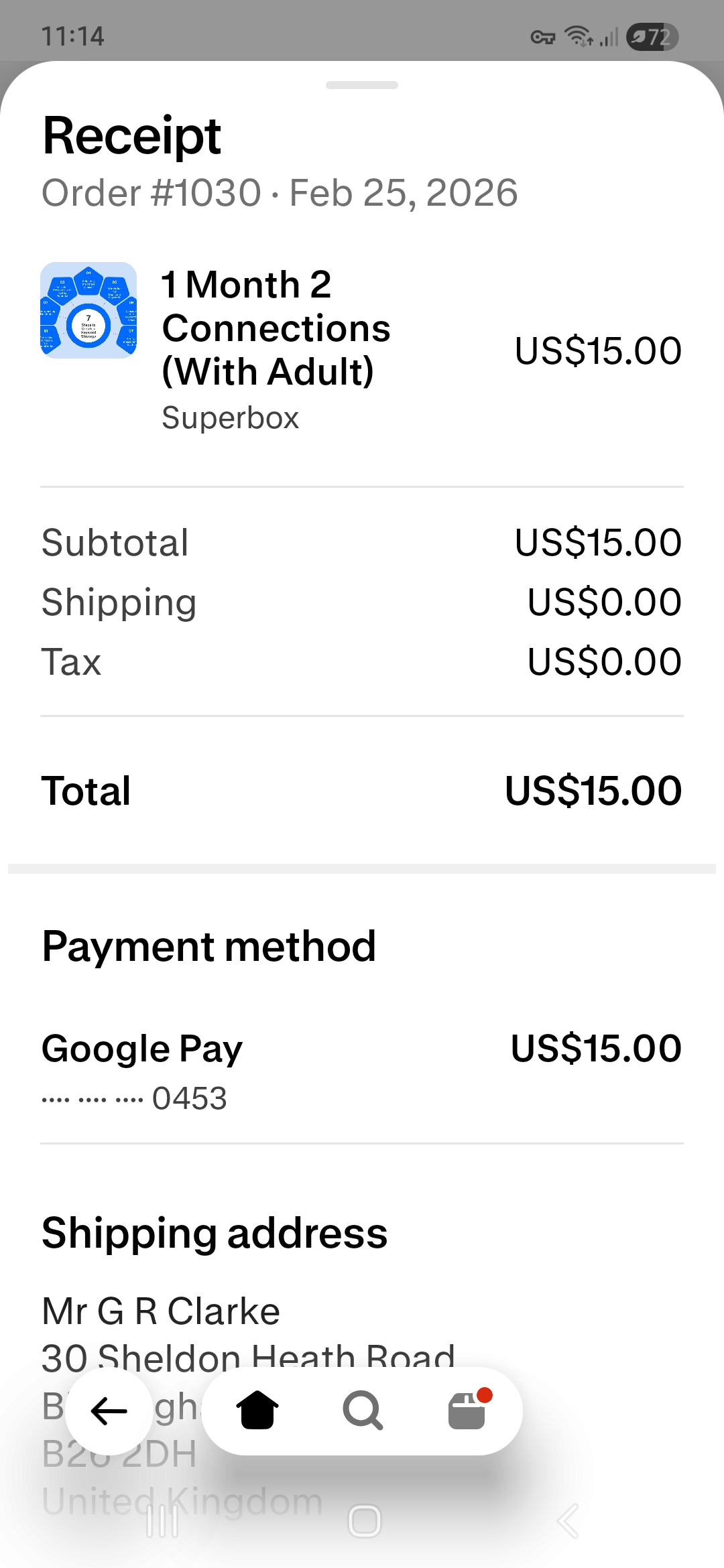Image resolution: width=724 pixels, height=1568 pixels.
Task: Switch to the Search tab
Action: click(363, 1411)
